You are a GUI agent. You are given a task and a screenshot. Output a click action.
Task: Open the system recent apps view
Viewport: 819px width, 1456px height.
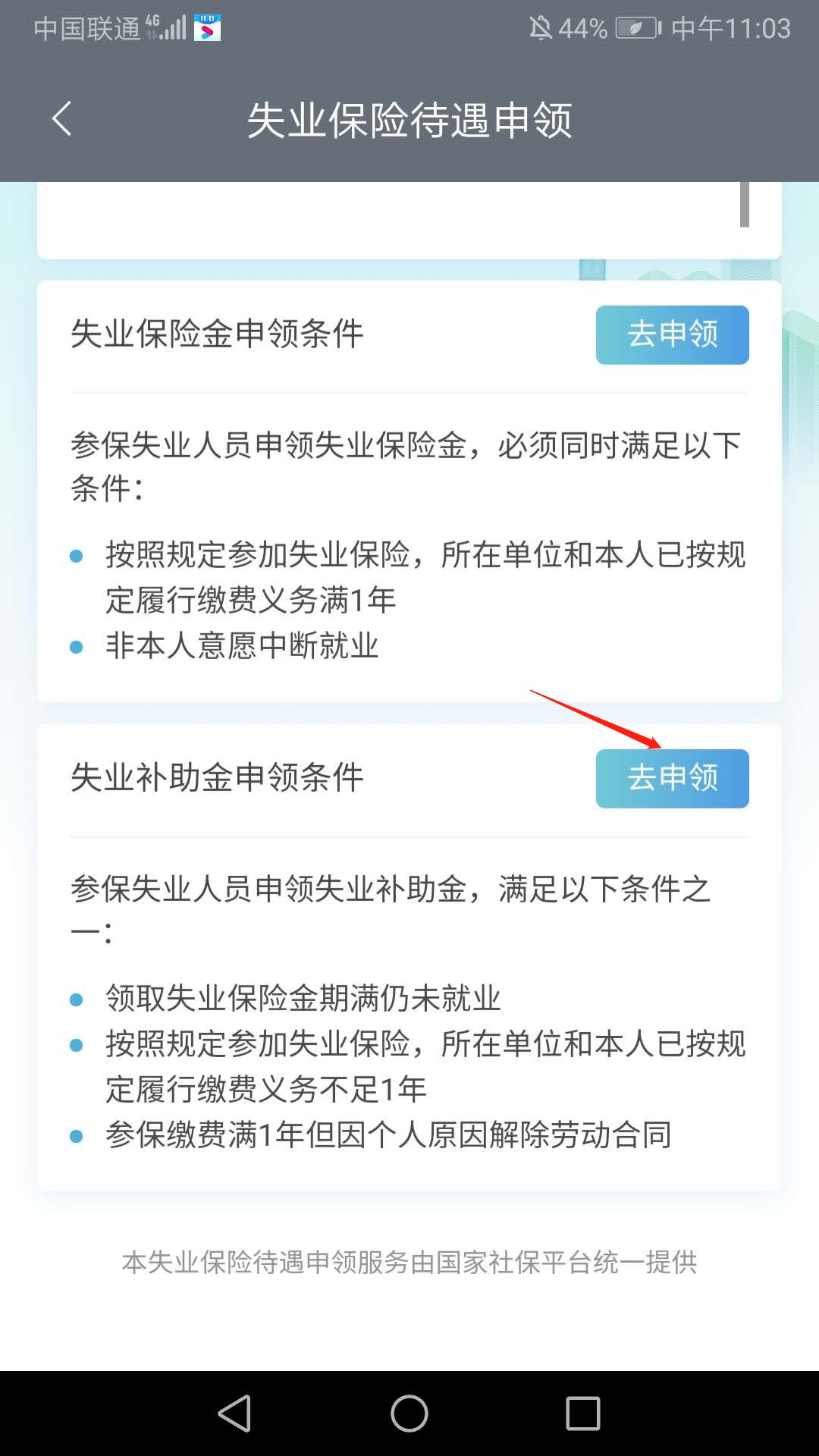582,1414
